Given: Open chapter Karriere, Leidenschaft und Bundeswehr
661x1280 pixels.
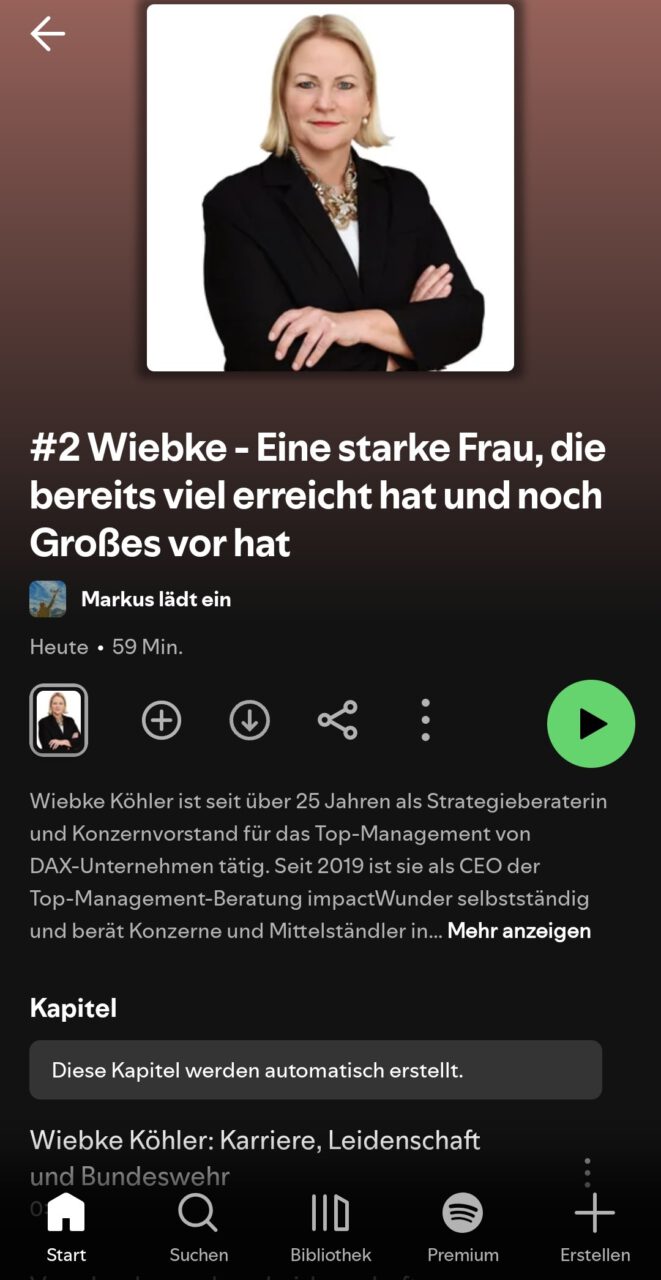Looking at the screenshot, I should click(255, 1141).
